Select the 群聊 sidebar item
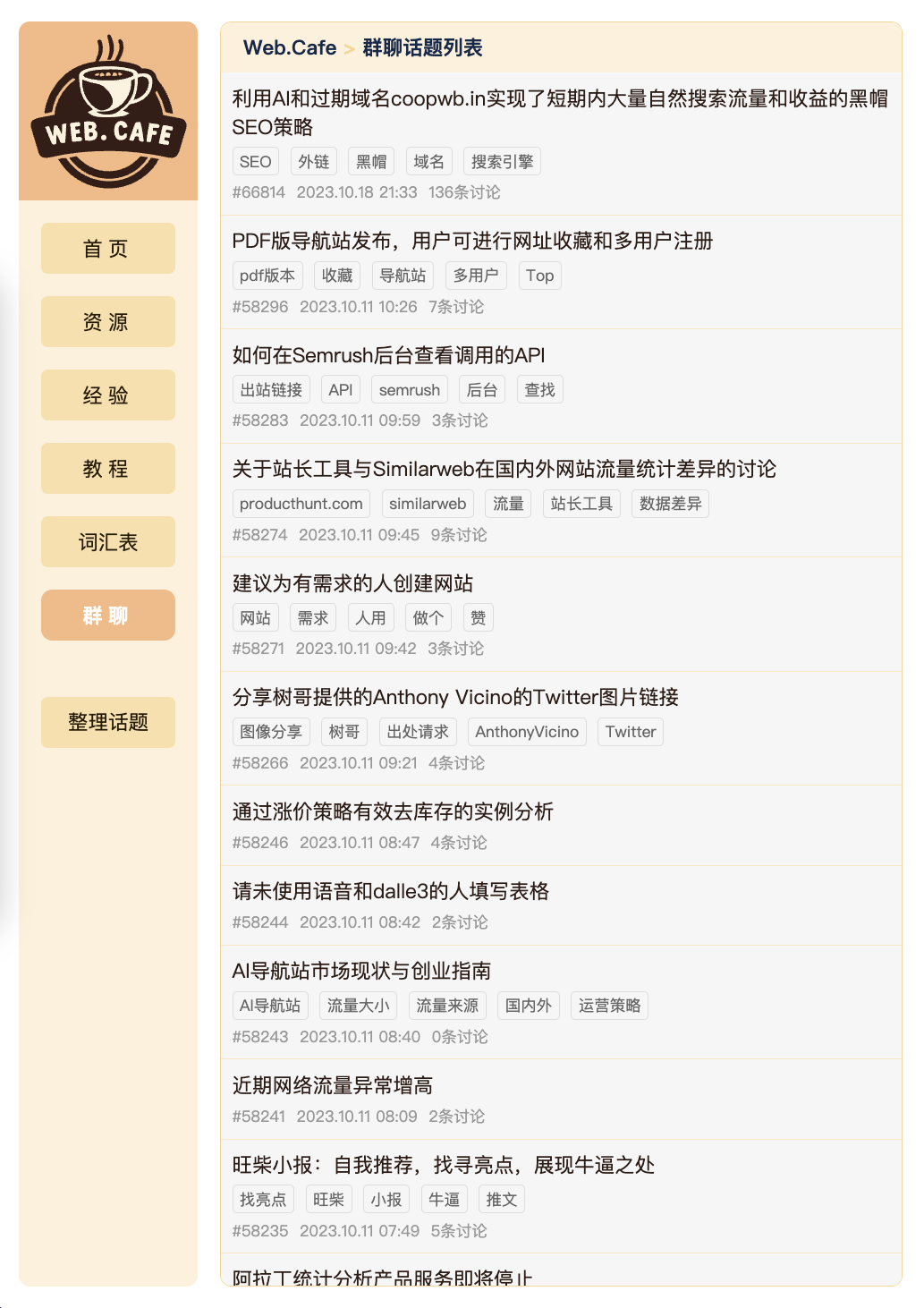The height and width of the screenshot is (1308, 924). click(x=107, y=616)
